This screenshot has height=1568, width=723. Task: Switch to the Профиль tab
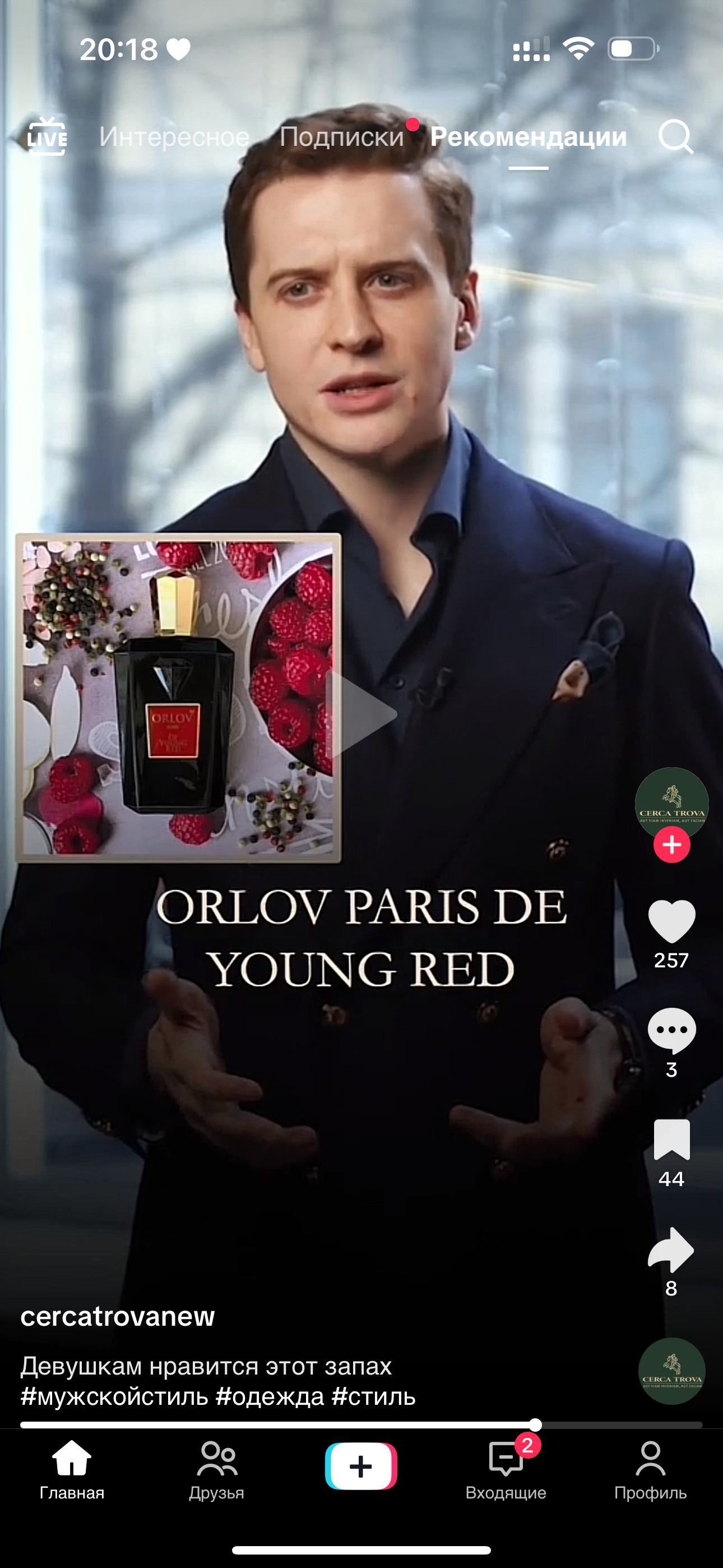coord(650,1470)
